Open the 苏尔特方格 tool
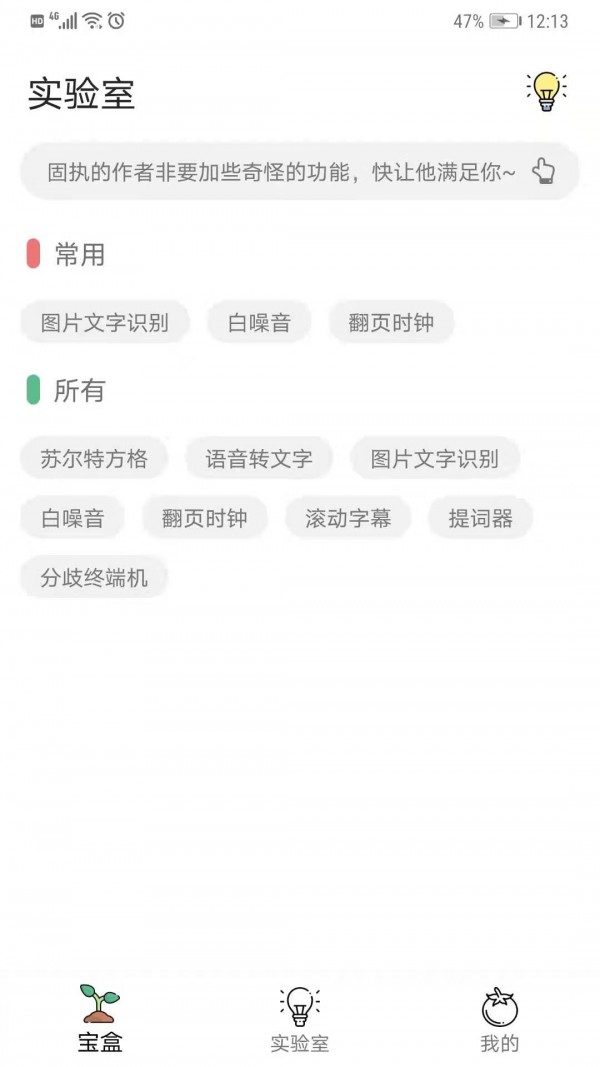Screen dimensions: 600x1067 point(94,459)
